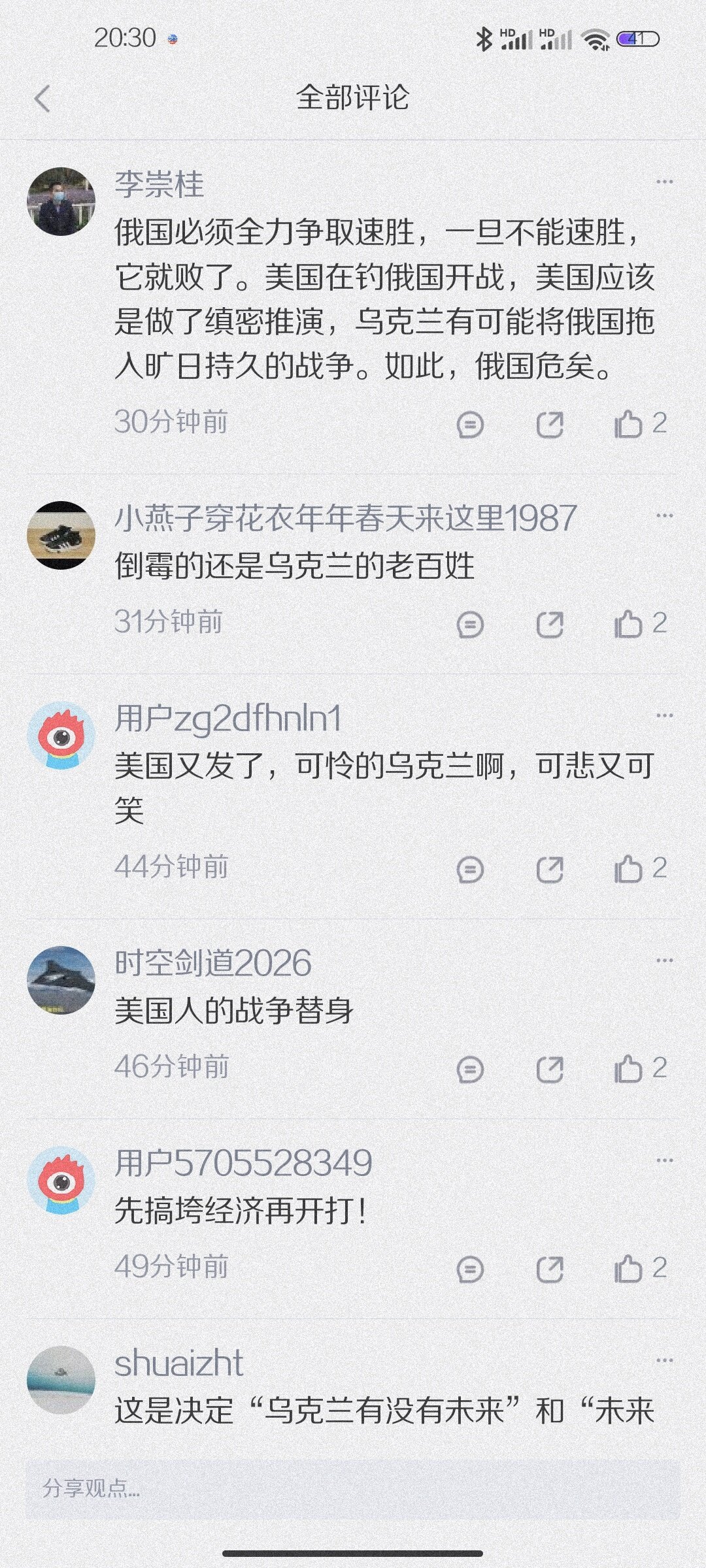Image resolution: width=706 pixels, height=1568 pixels.
Task: Go back from the 全部评论 page
Action: tap(42, 99)
